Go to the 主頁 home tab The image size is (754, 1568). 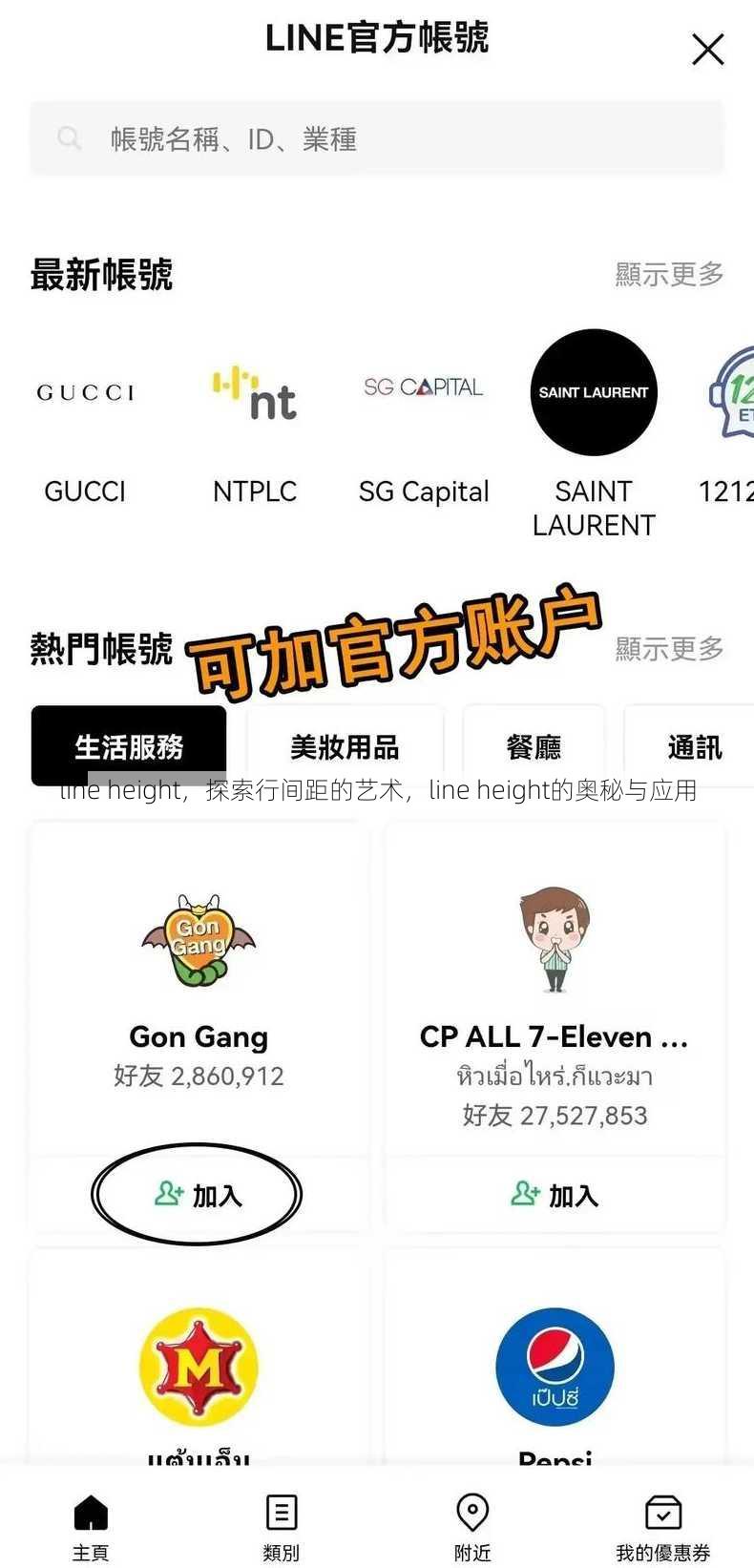click(x=91, y=1525)
